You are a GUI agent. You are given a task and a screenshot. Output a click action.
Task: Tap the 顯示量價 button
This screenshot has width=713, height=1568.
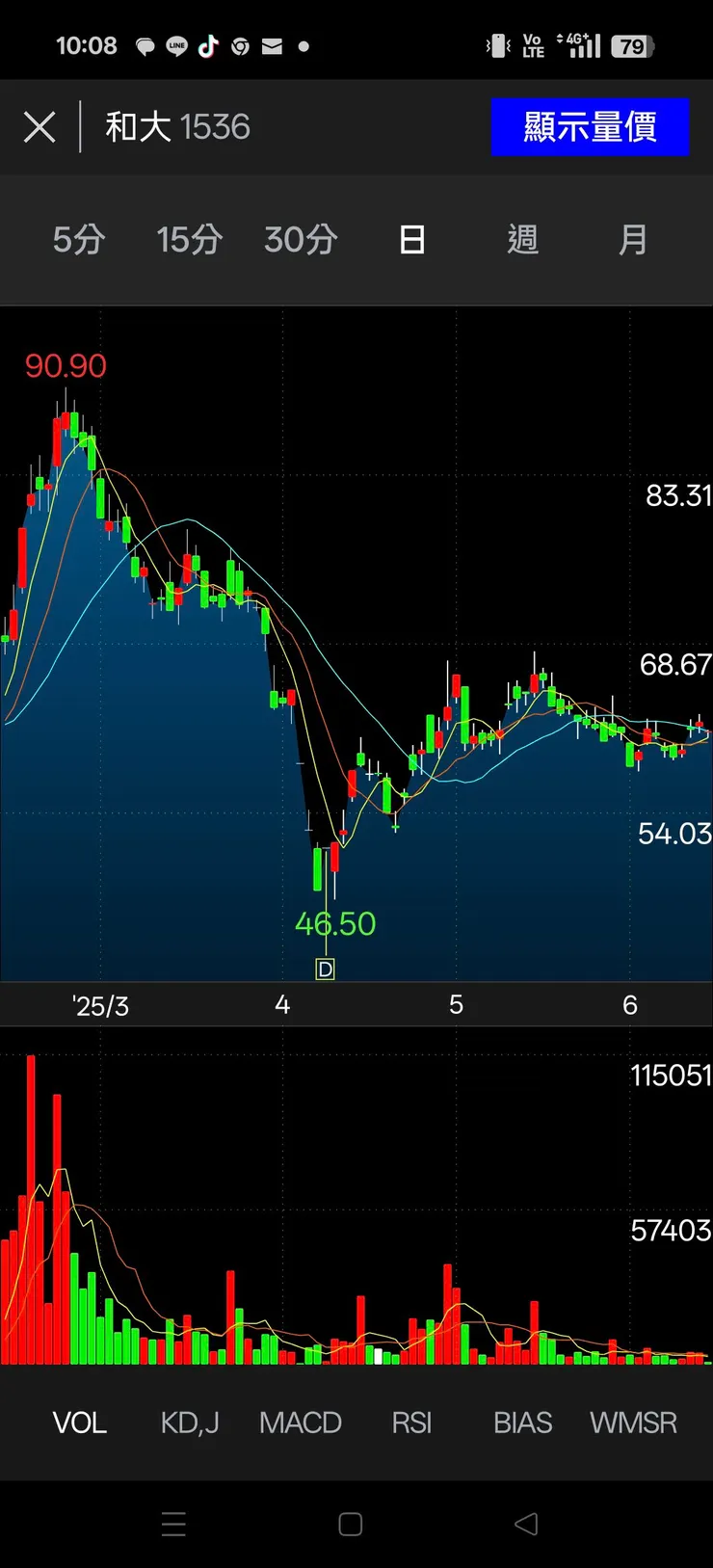click(590, 127)
